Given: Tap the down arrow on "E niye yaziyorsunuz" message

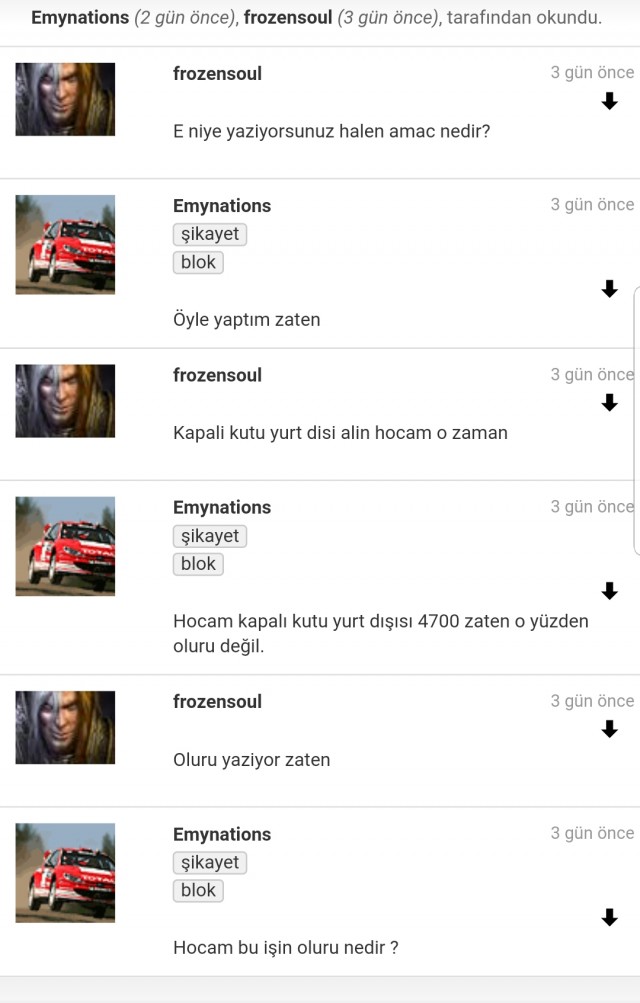Looking at the screenshot, I should tap(609, 101).
